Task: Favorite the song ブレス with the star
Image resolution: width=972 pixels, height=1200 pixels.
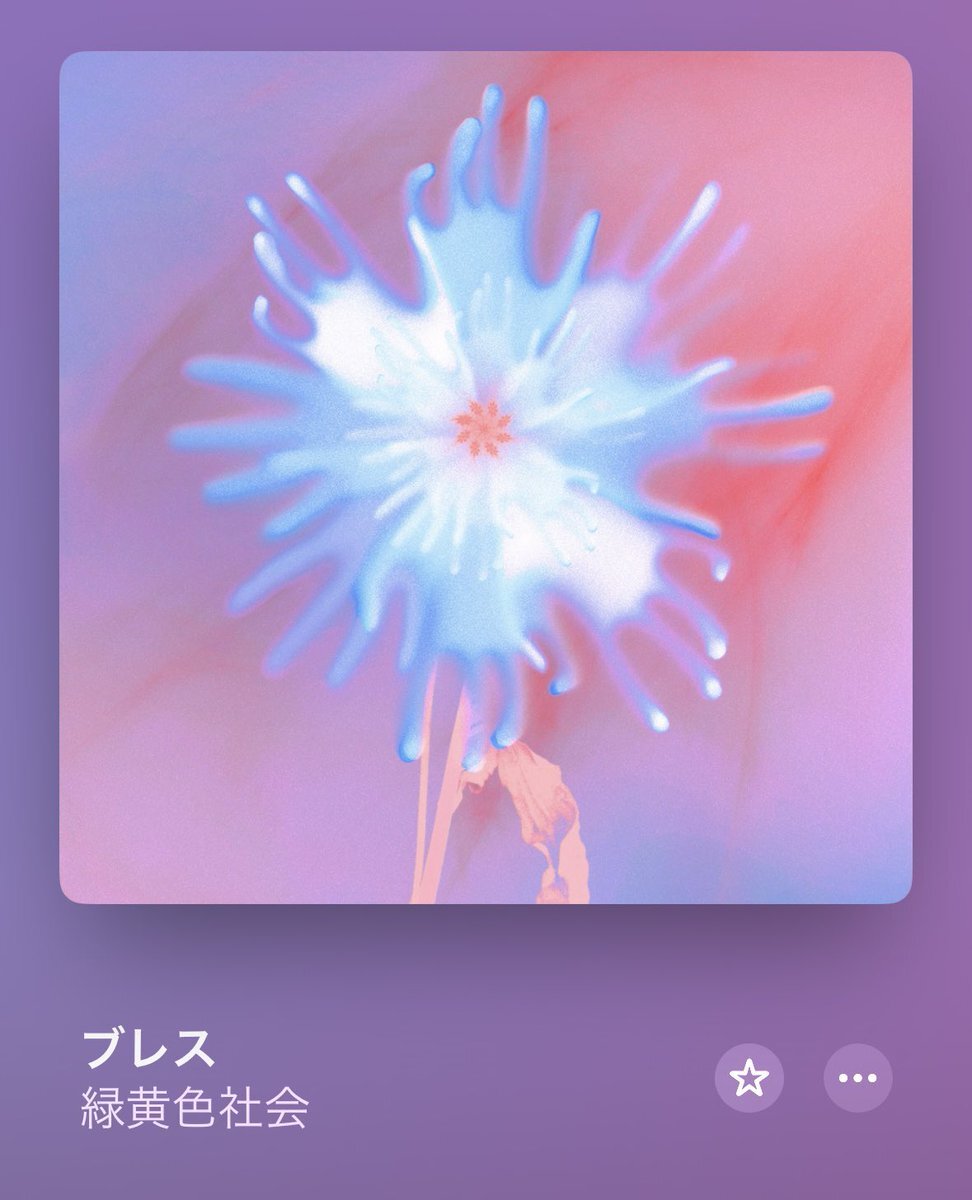Action: [x=749, y=1077]
